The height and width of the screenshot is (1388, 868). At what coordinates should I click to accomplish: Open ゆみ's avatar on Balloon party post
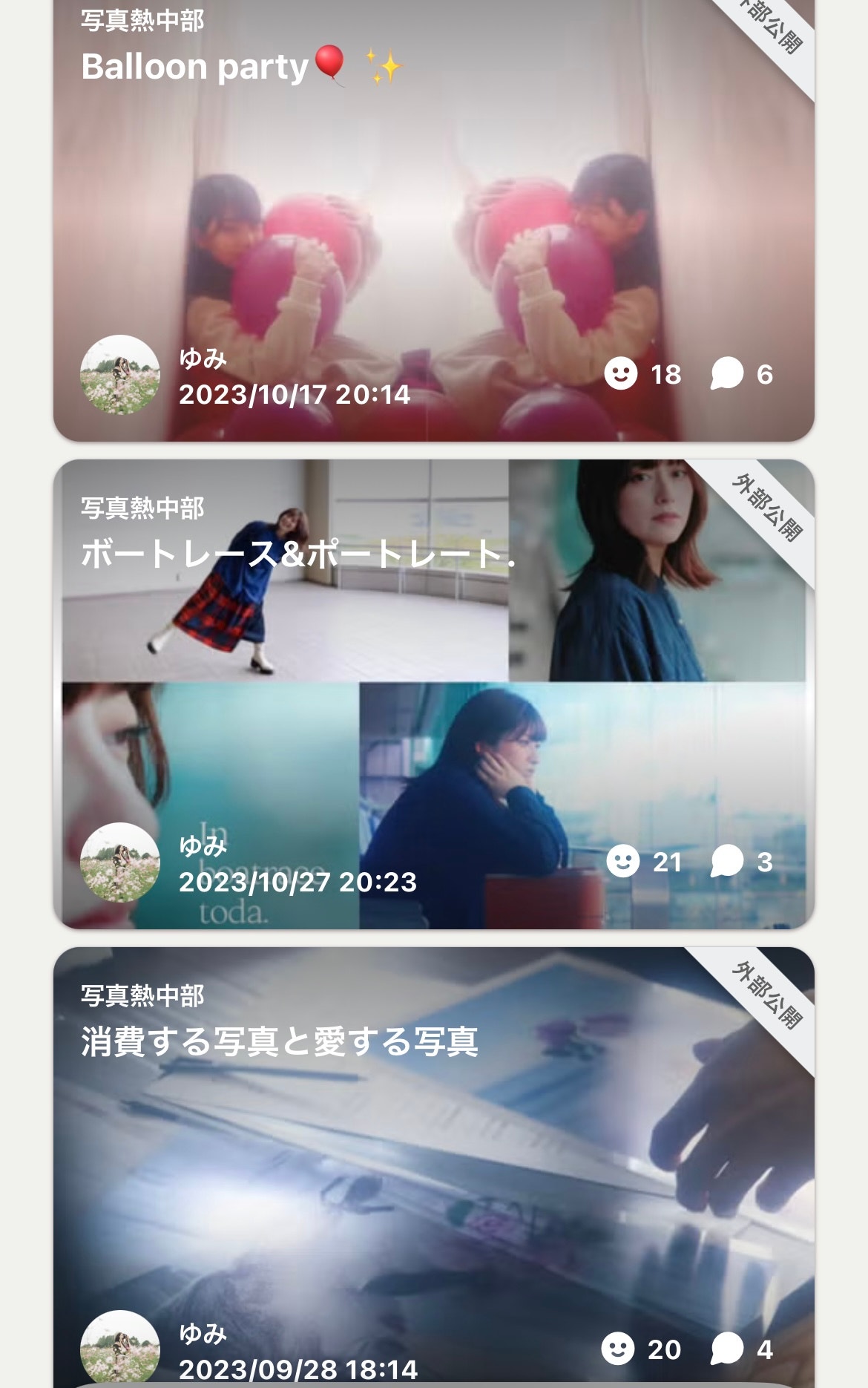[120, 374]
